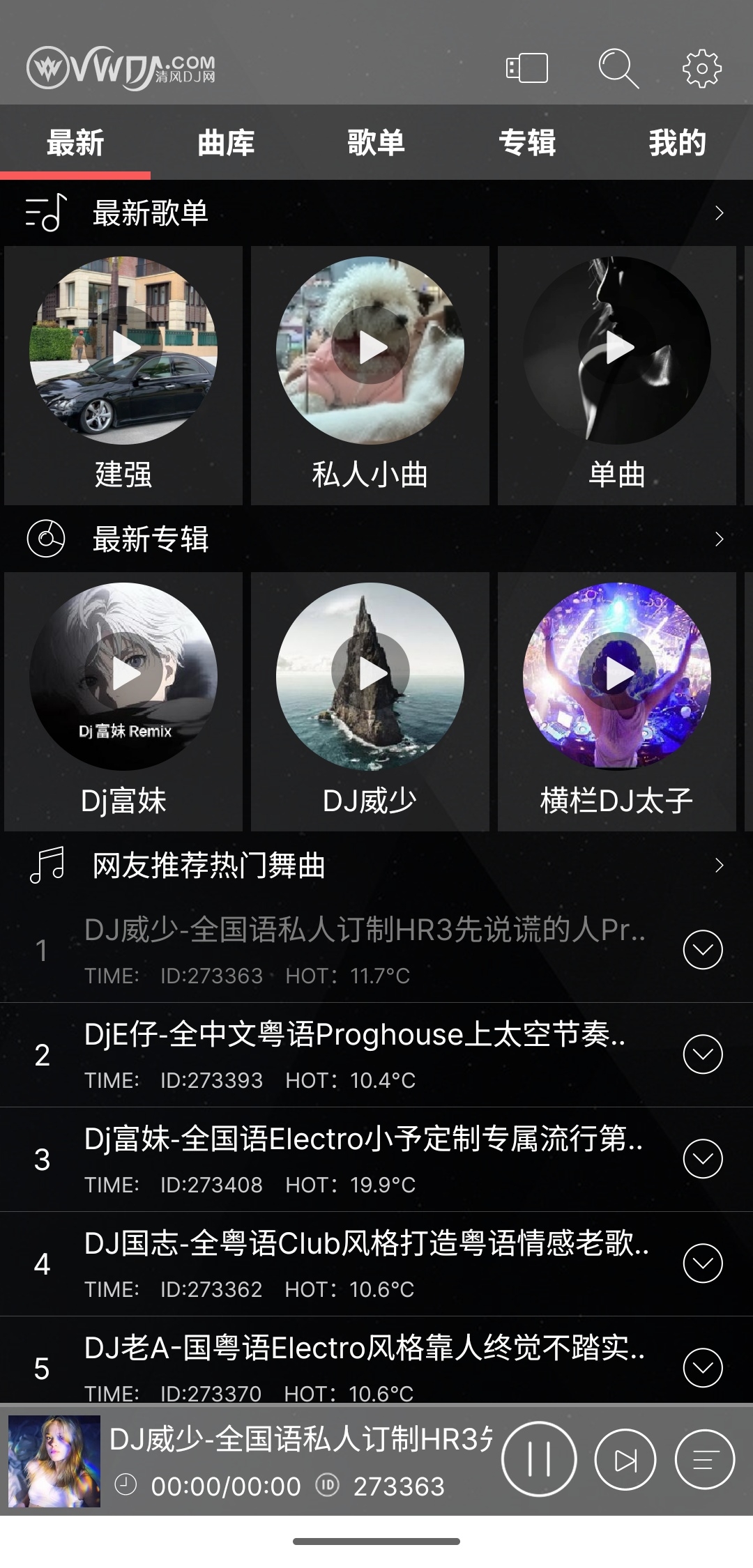Play the DjE仔 Proghouse track
753x1568 pixels.
354,1036
